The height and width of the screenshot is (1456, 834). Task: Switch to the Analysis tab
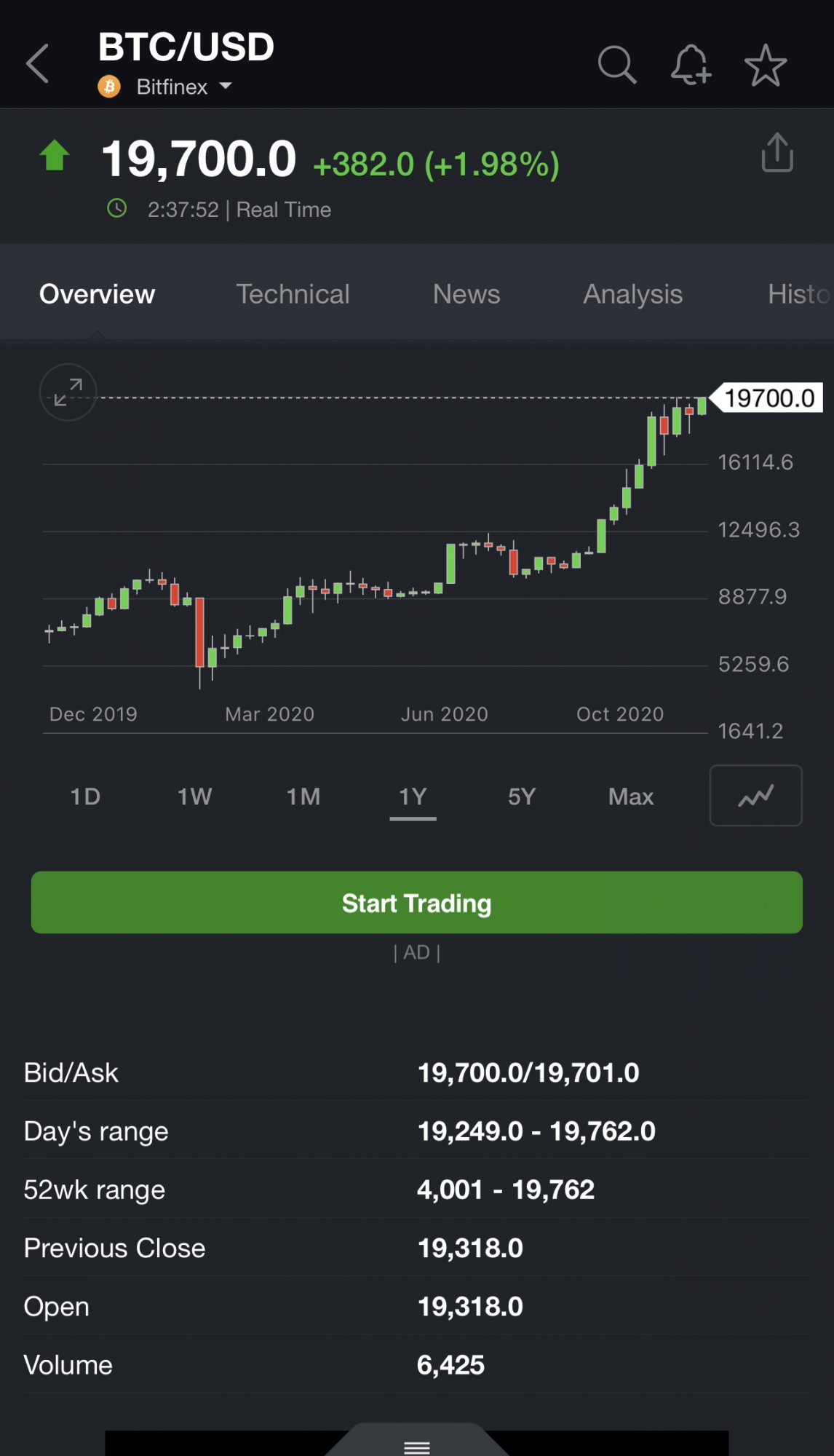click(632, 294)
